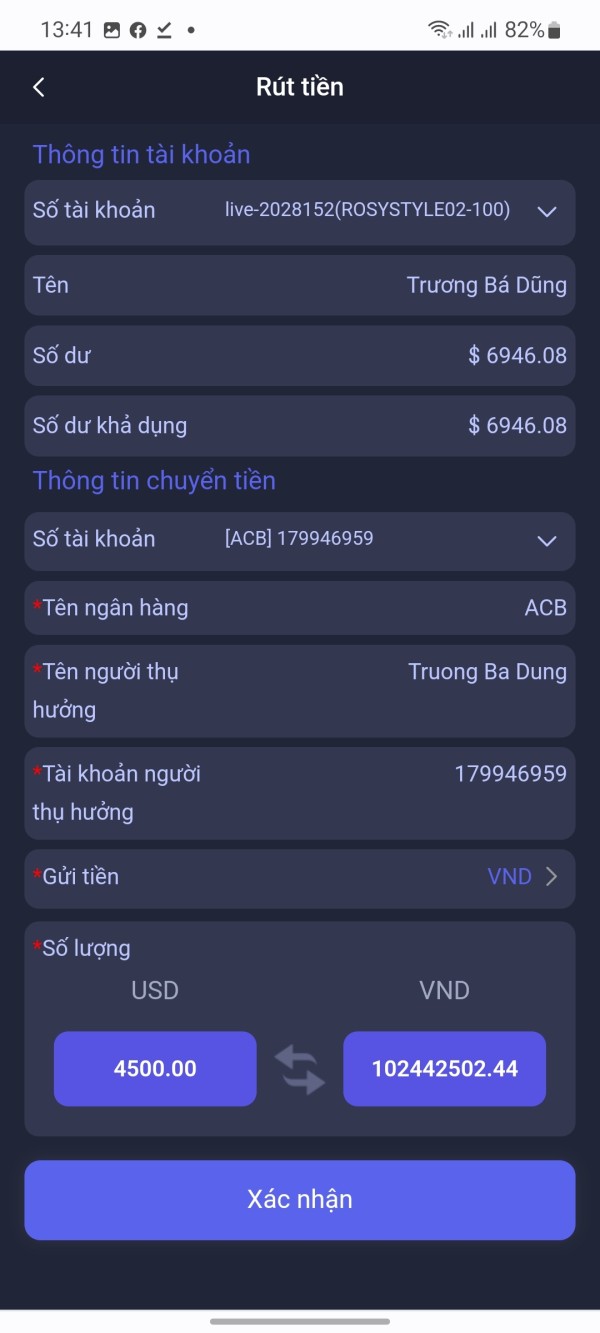Edit the USD amount field 4500.00
The height and width of the screenshot is (1333, 600).
pyautogui.click(x=155, y=1068)
